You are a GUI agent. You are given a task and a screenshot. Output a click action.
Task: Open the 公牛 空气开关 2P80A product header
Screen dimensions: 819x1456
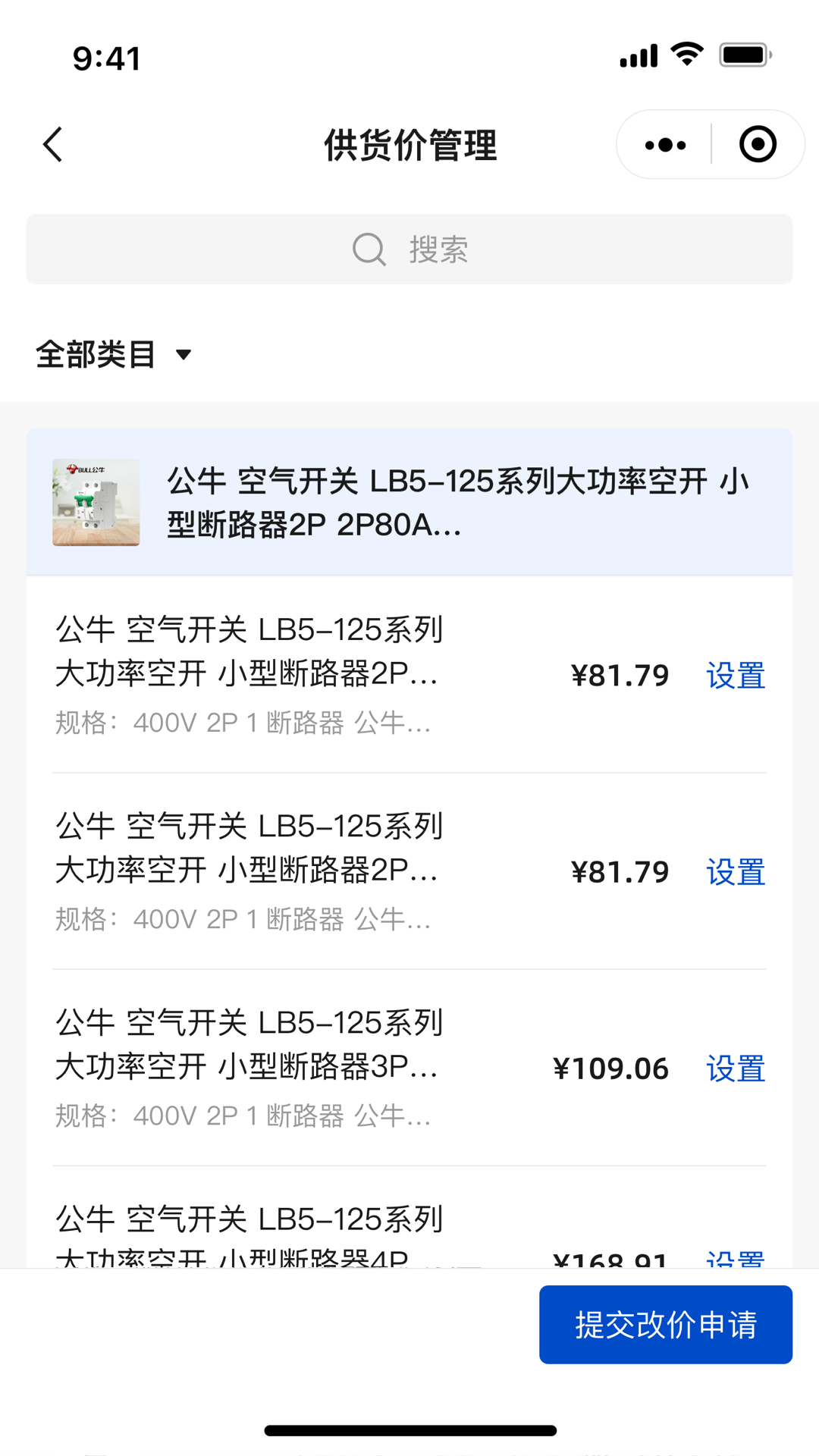[409, 502]
